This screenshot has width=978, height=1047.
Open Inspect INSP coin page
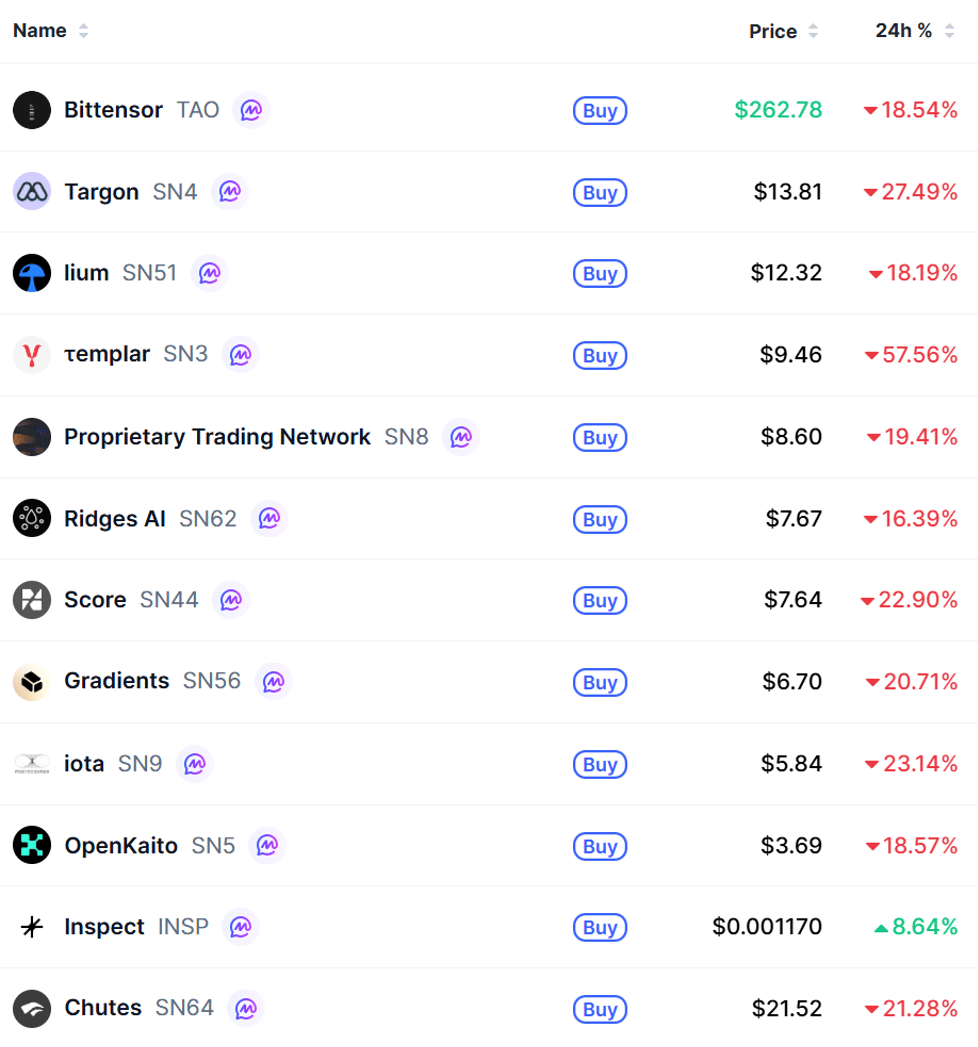click(x=104, y=927)
